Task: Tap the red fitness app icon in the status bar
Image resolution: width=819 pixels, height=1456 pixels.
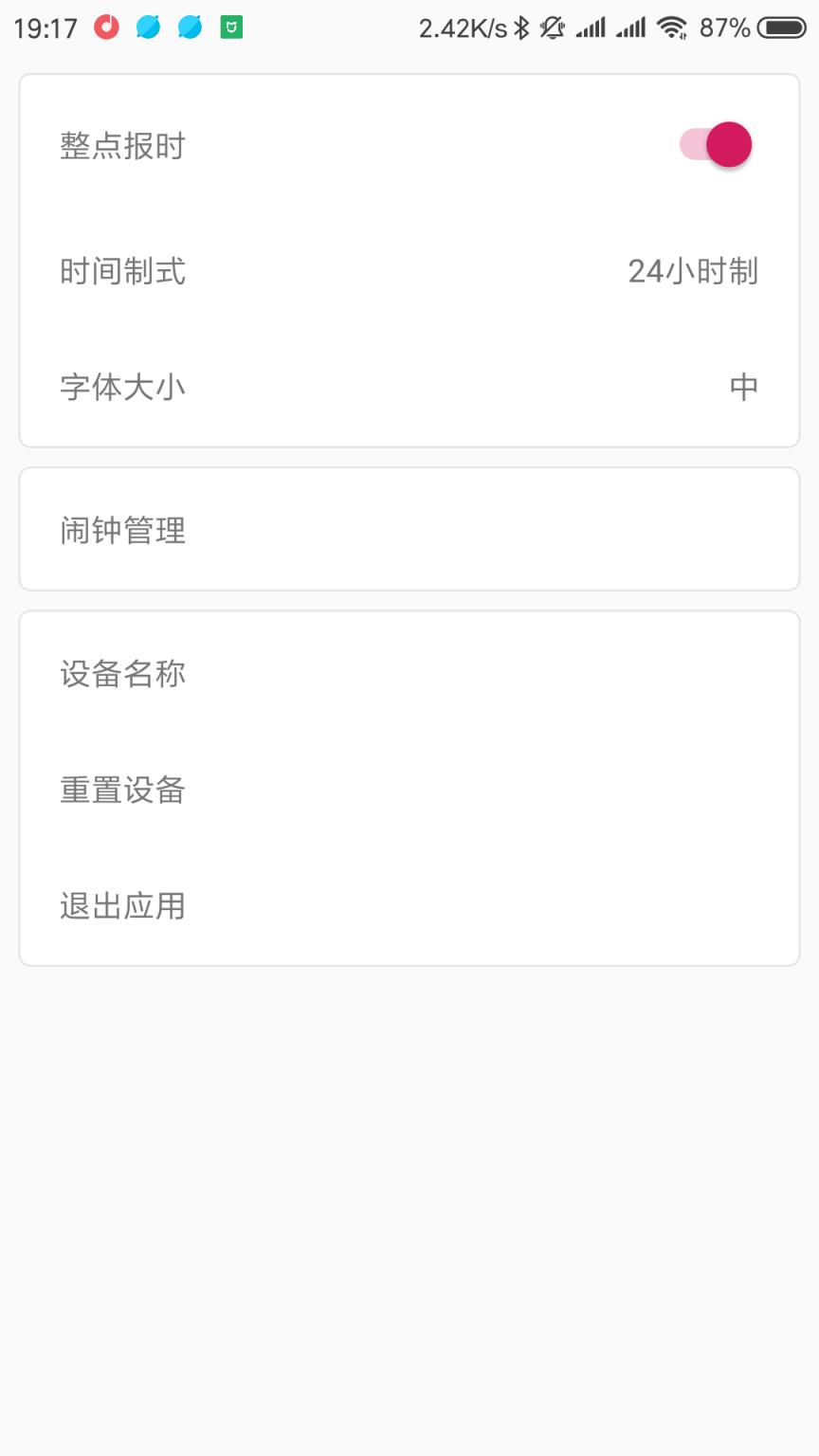Action: [105, 27]
